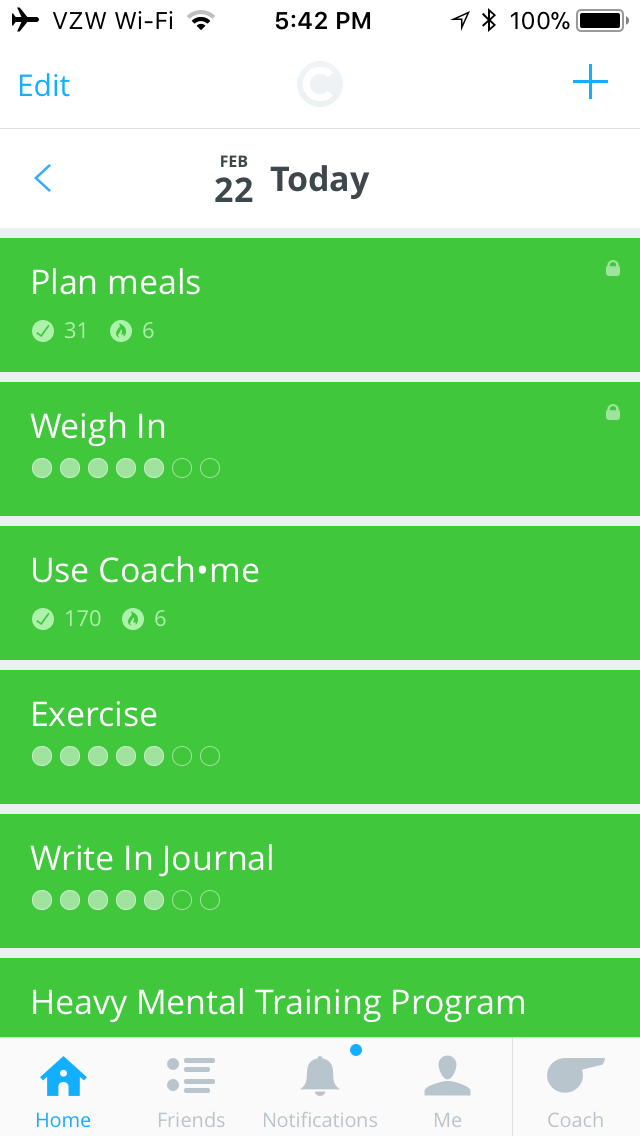Go to the previous day
Viewport: 640px width, 1136px height.
click(x=43, y=178)
